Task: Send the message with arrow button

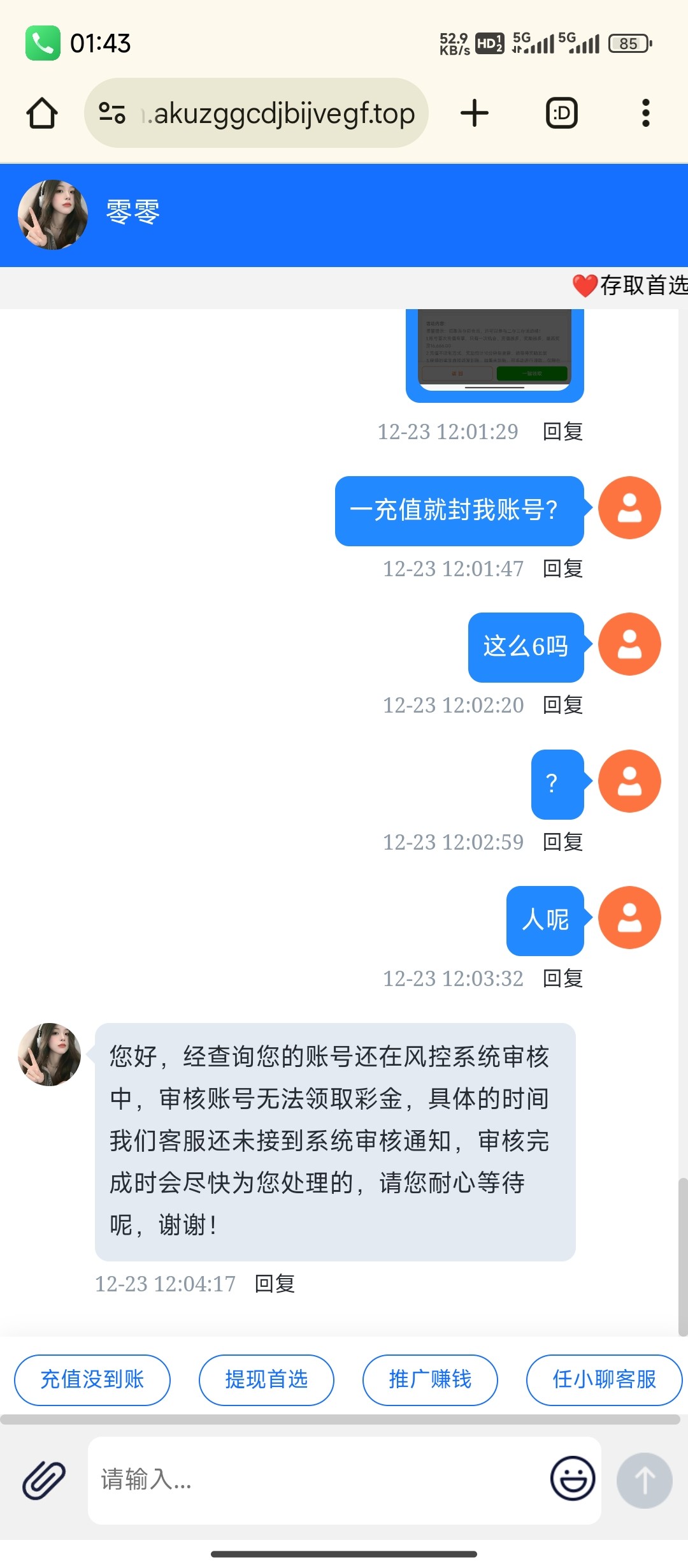Action: click(x=644, y=1480)
